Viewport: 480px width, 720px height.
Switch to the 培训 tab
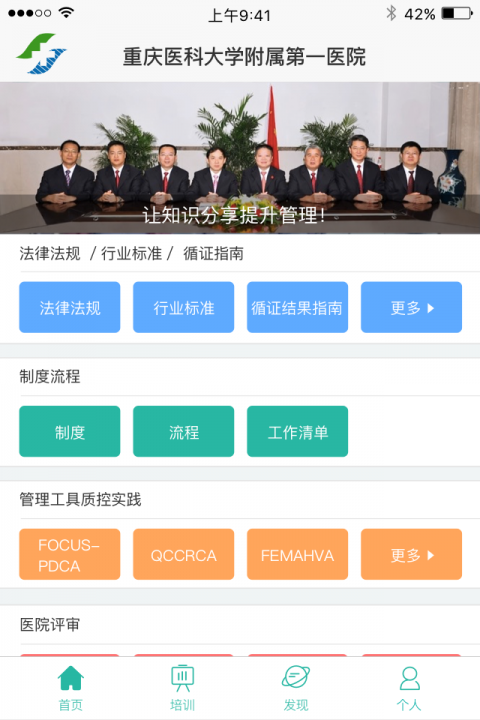tap(183, 688)
